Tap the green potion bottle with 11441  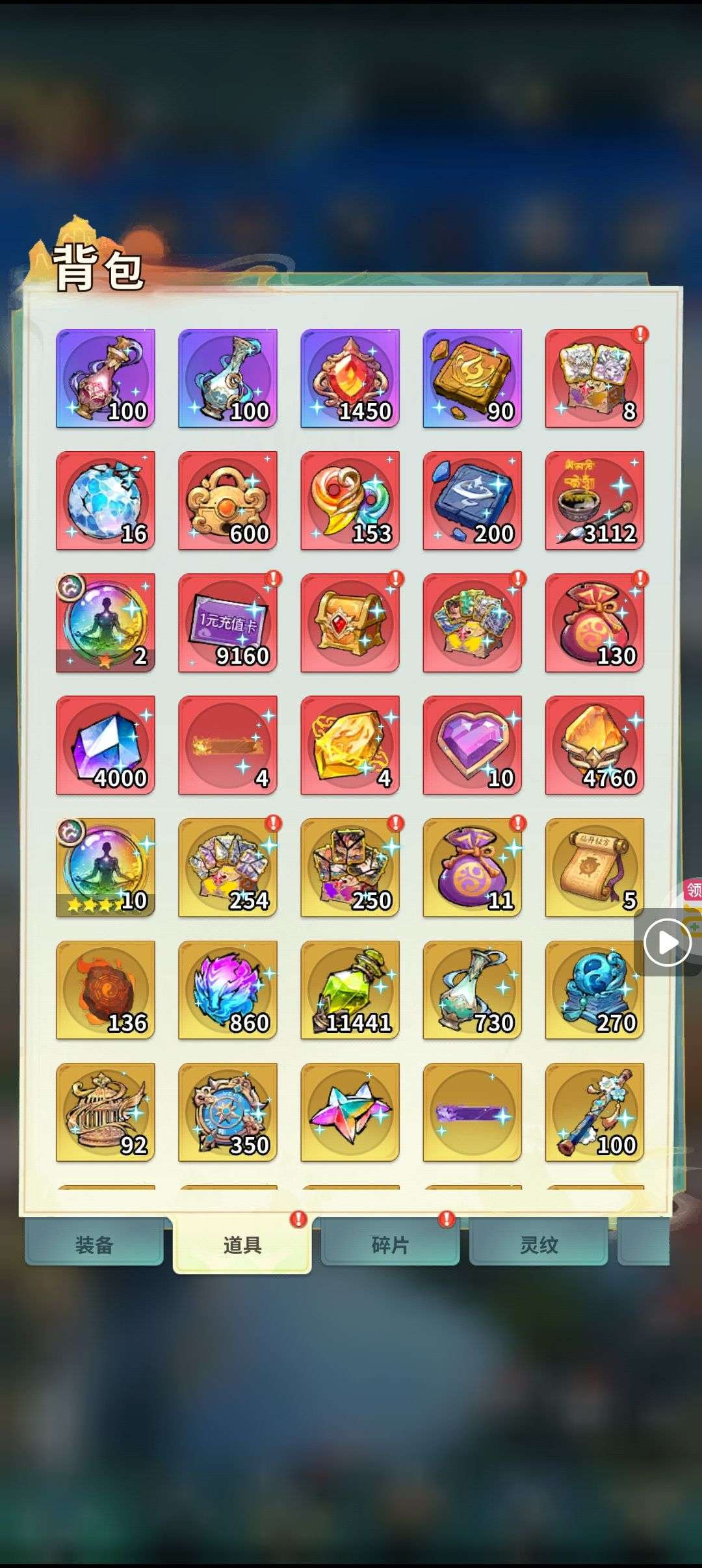[350, 989]
